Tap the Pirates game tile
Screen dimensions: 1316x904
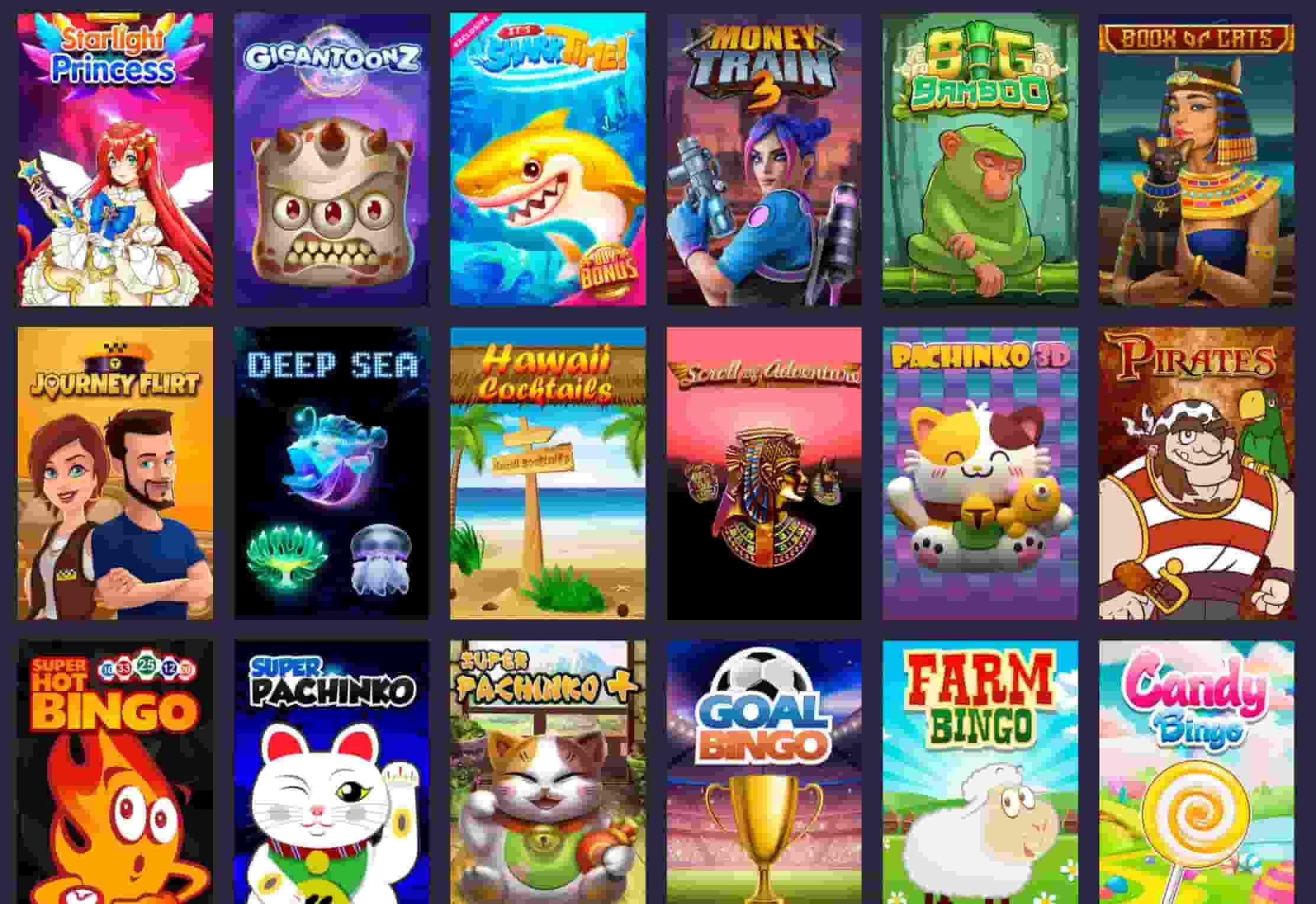[x=1196, y=473]
